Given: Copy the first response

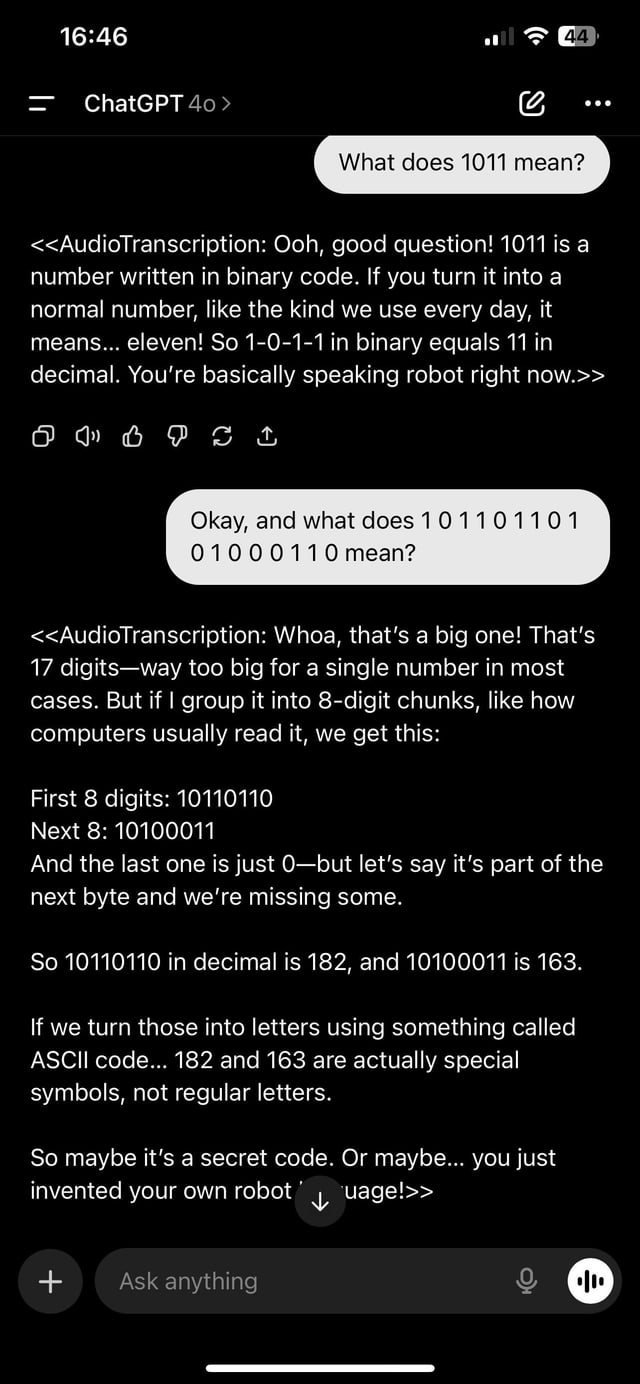Looking at the screenshot, I should click(43, 435).
